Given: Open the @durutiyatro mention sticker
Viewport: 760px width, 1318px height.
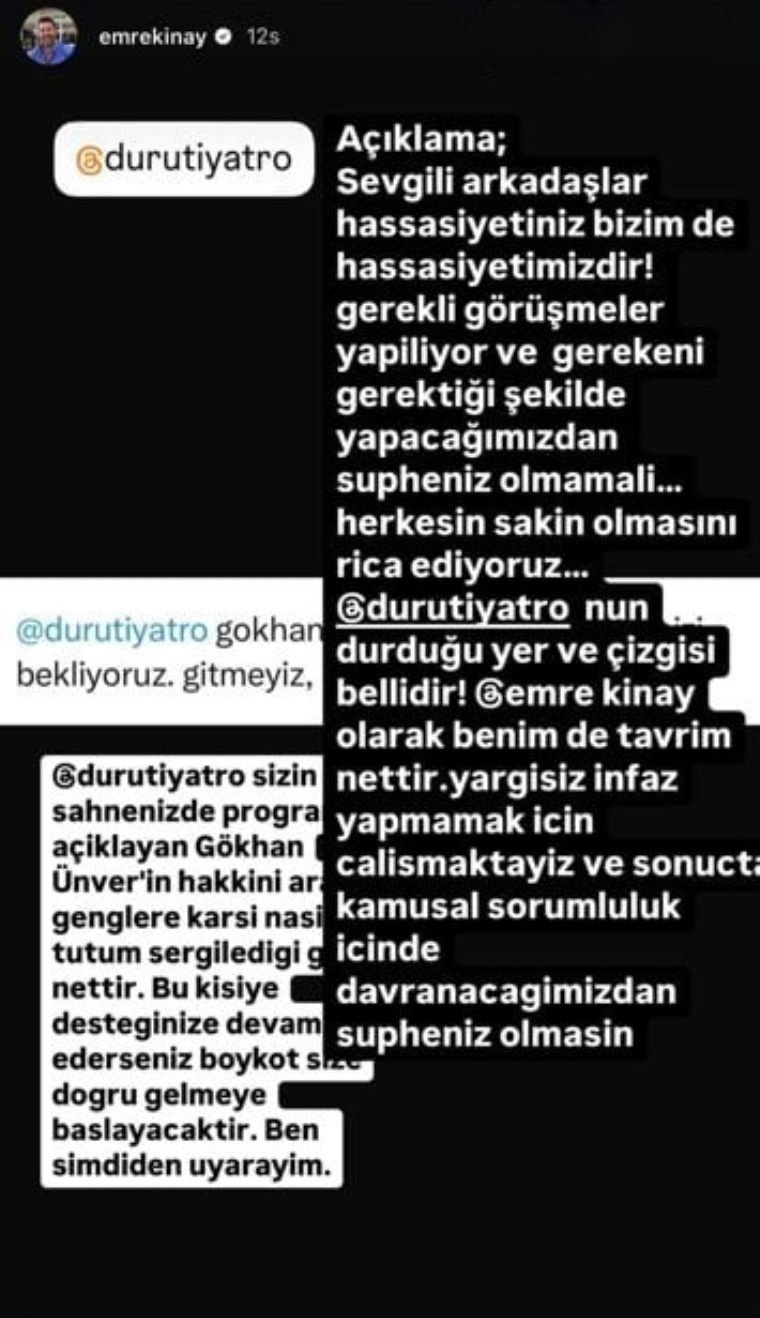Looking at the screenshot, I should pos(183,158).
